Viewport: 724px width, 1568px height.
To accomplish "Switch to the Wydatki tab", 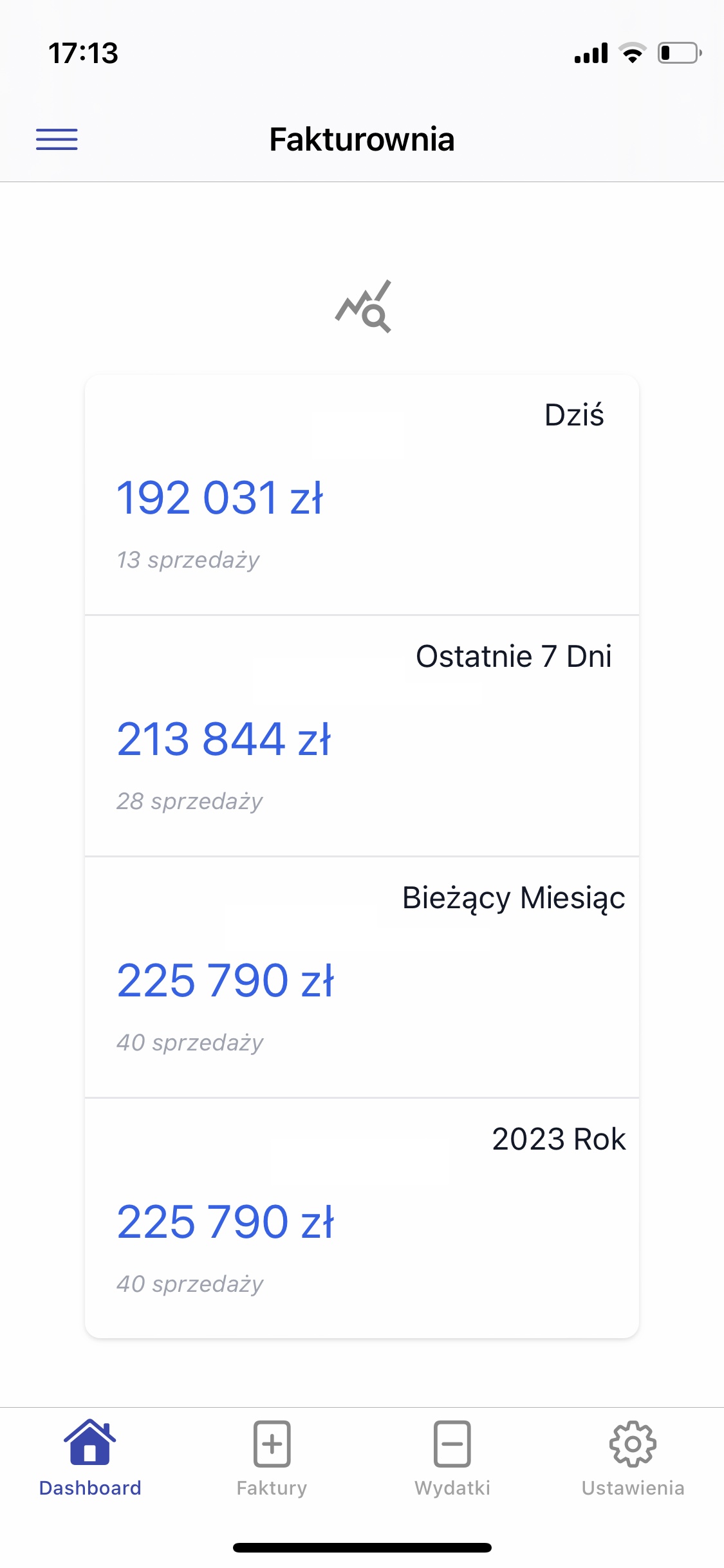I will [x=452, y=1458].
